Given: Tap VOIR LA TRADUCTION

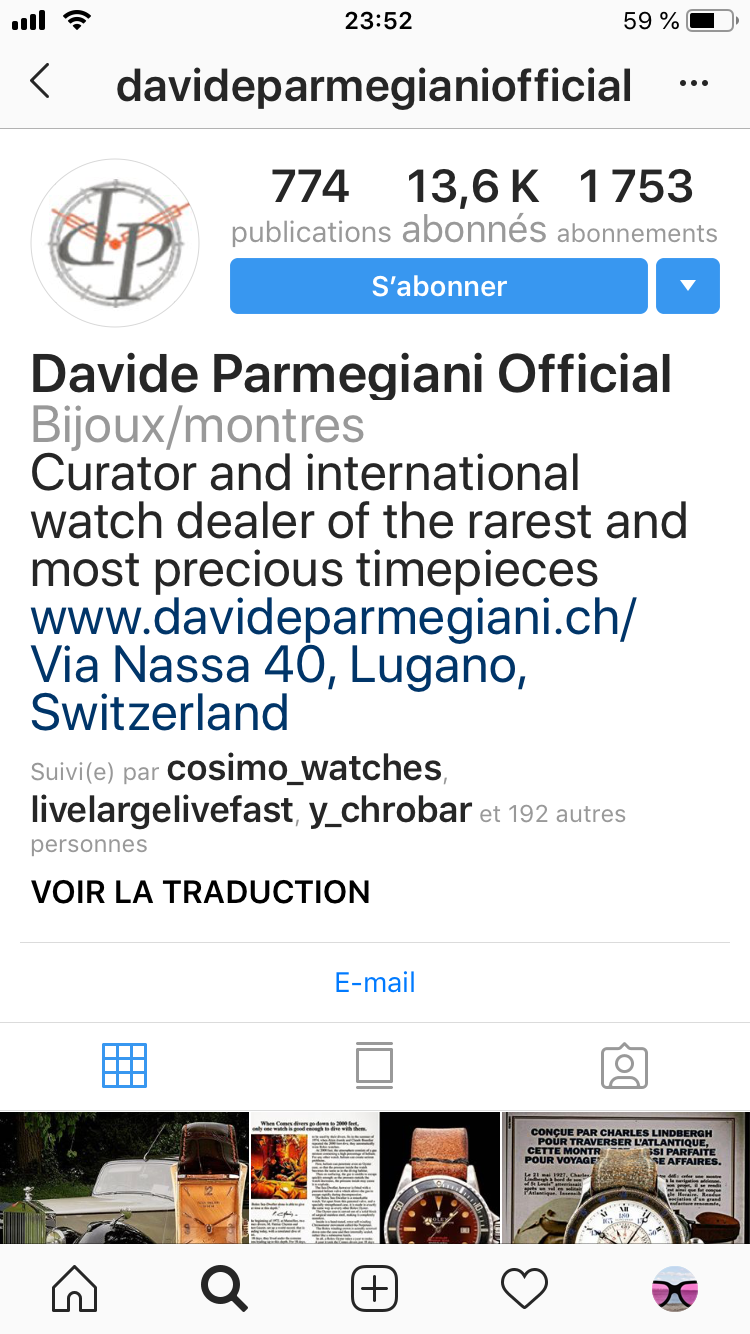Looking at the screenshot, I should click(x=200, y=892).
